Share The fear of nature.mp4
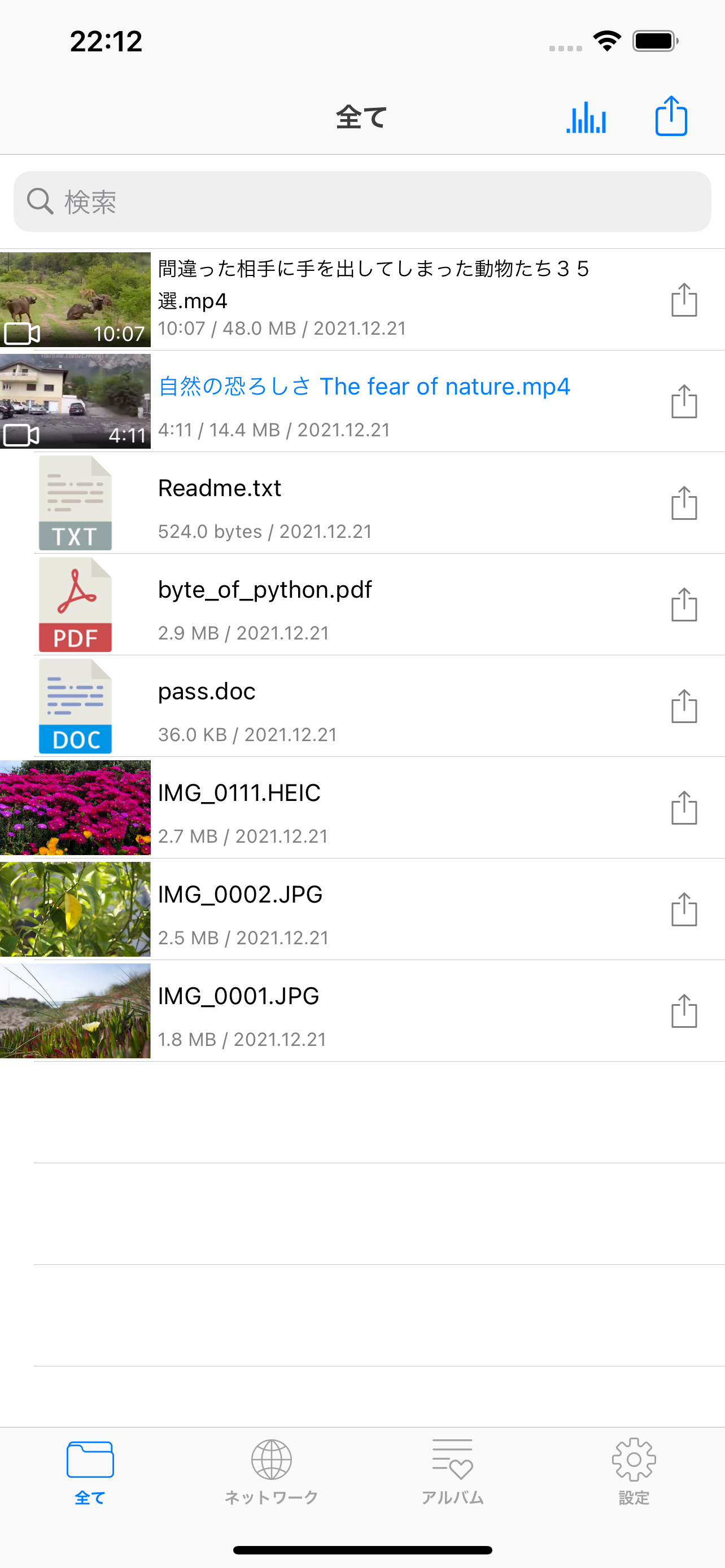725x1568 pixels. pos(684,401)
